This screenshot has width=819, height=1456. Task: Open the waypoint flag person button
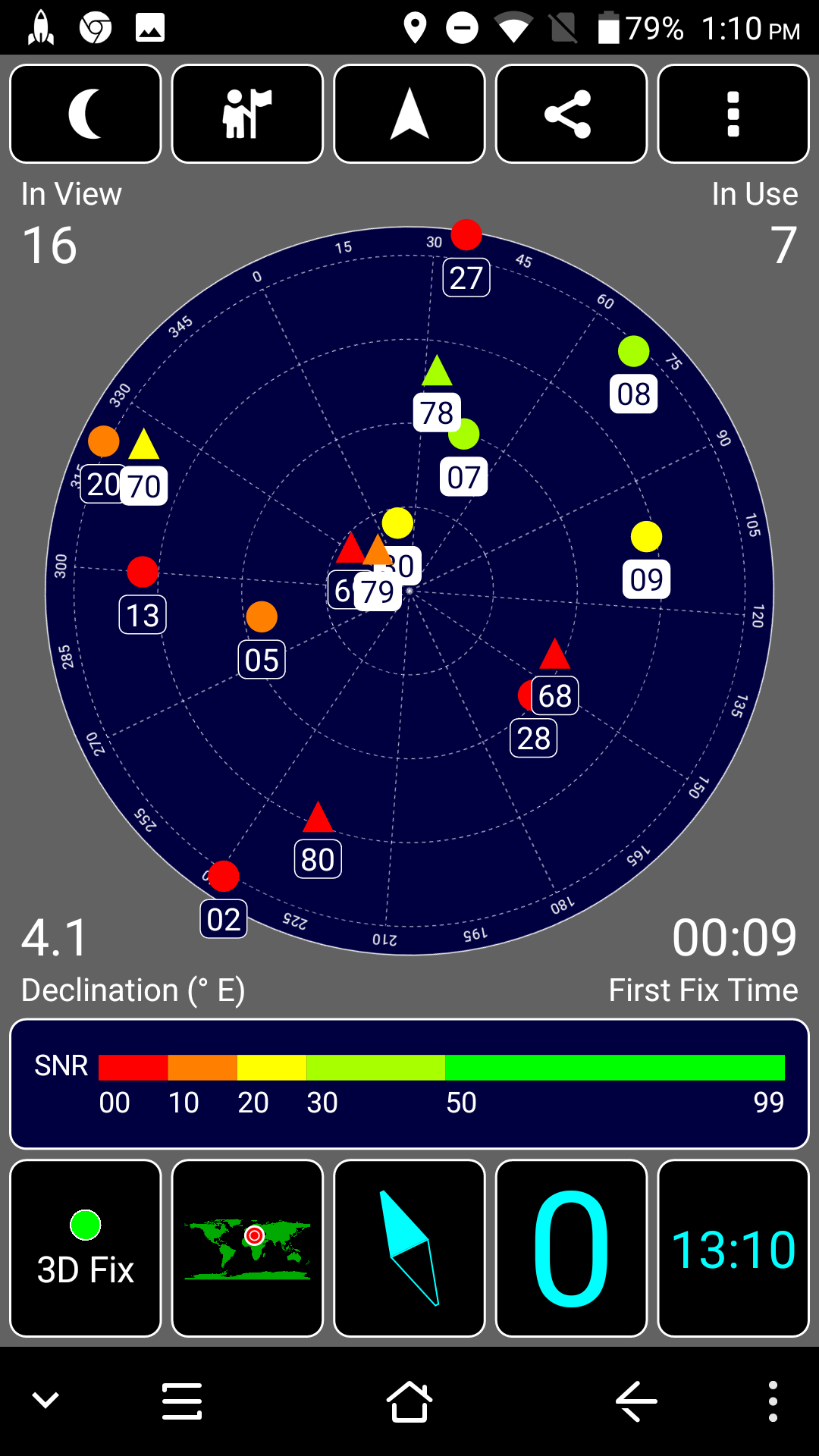tap(247, 114)
